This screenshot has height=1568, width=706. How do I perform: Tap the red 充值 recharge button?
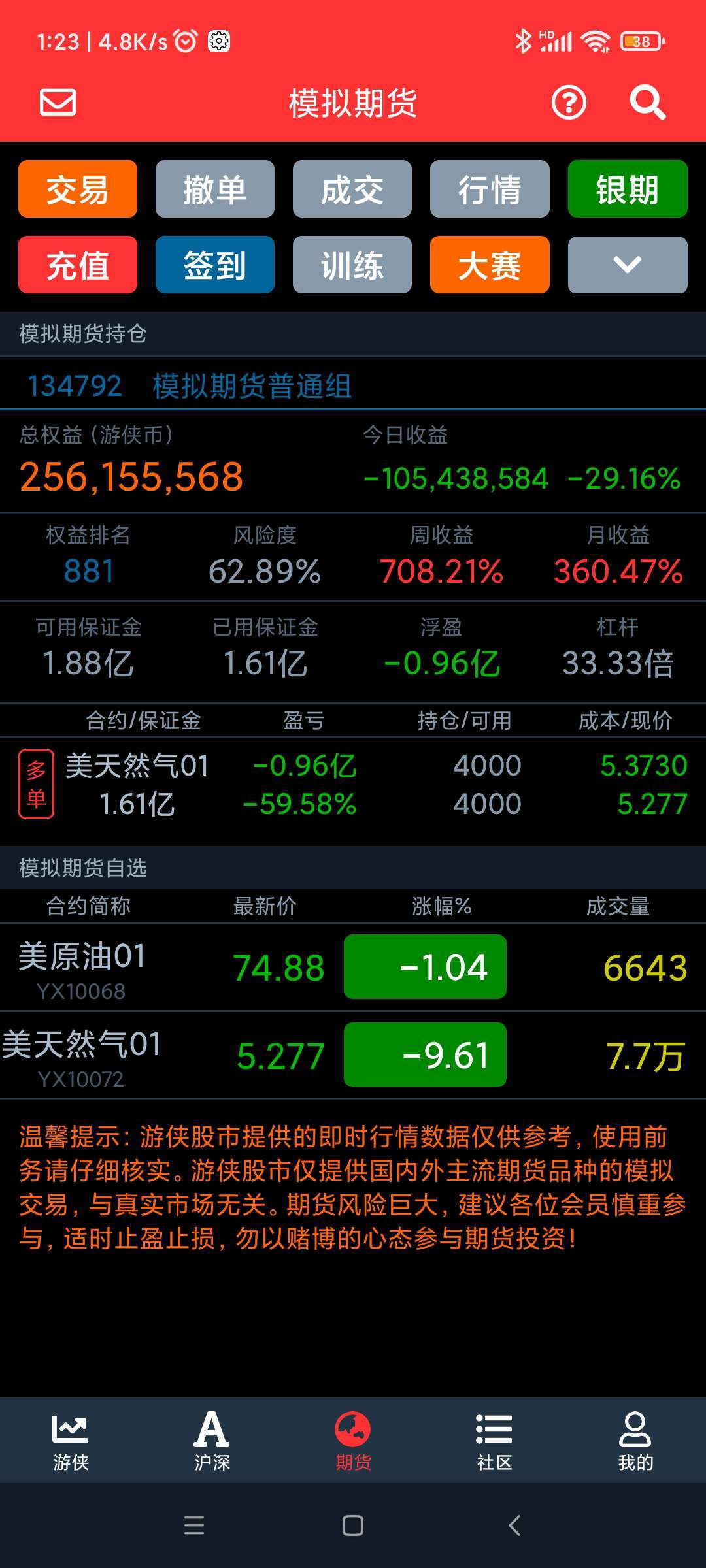coord(78,265)
